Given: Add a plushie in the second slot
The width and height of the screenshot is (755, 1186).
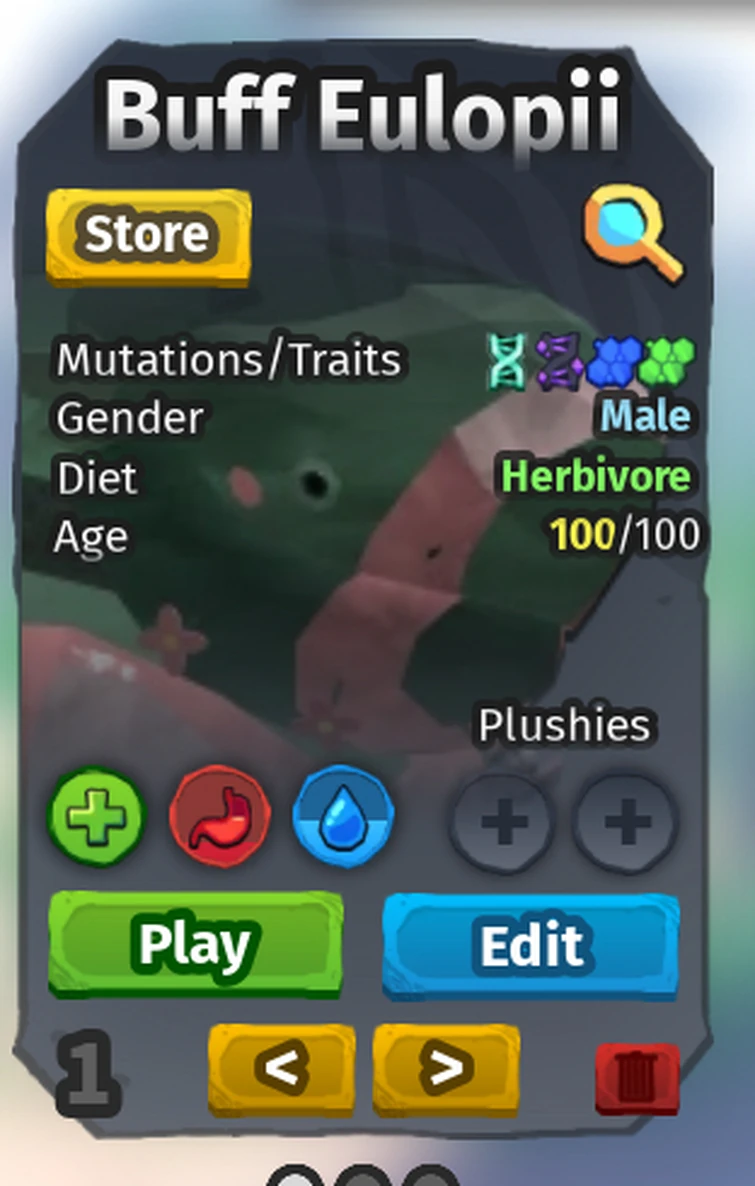Looking at the screenshot, I should coord(626,823).
